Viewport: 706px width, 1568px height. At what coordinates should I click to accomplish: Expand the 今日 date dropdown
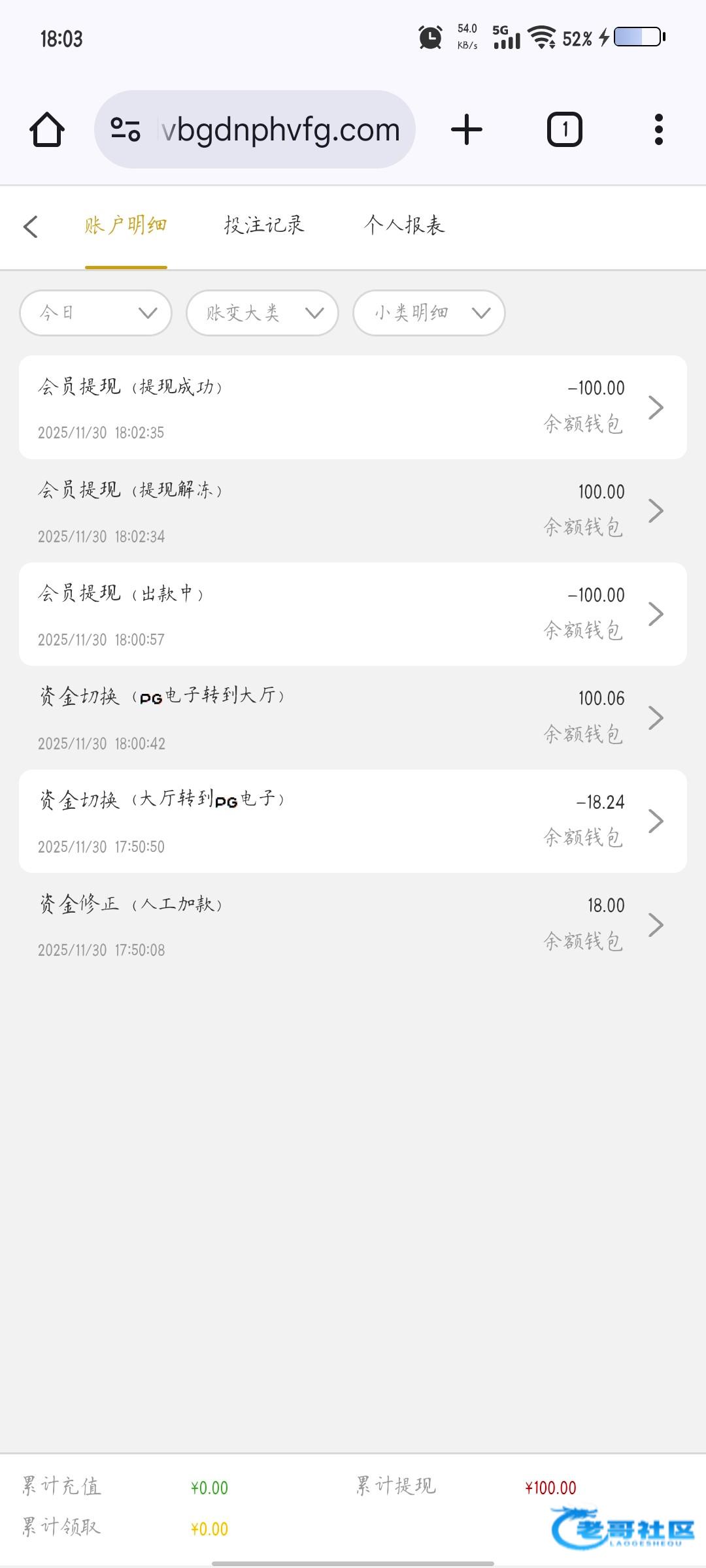(96, 313)
